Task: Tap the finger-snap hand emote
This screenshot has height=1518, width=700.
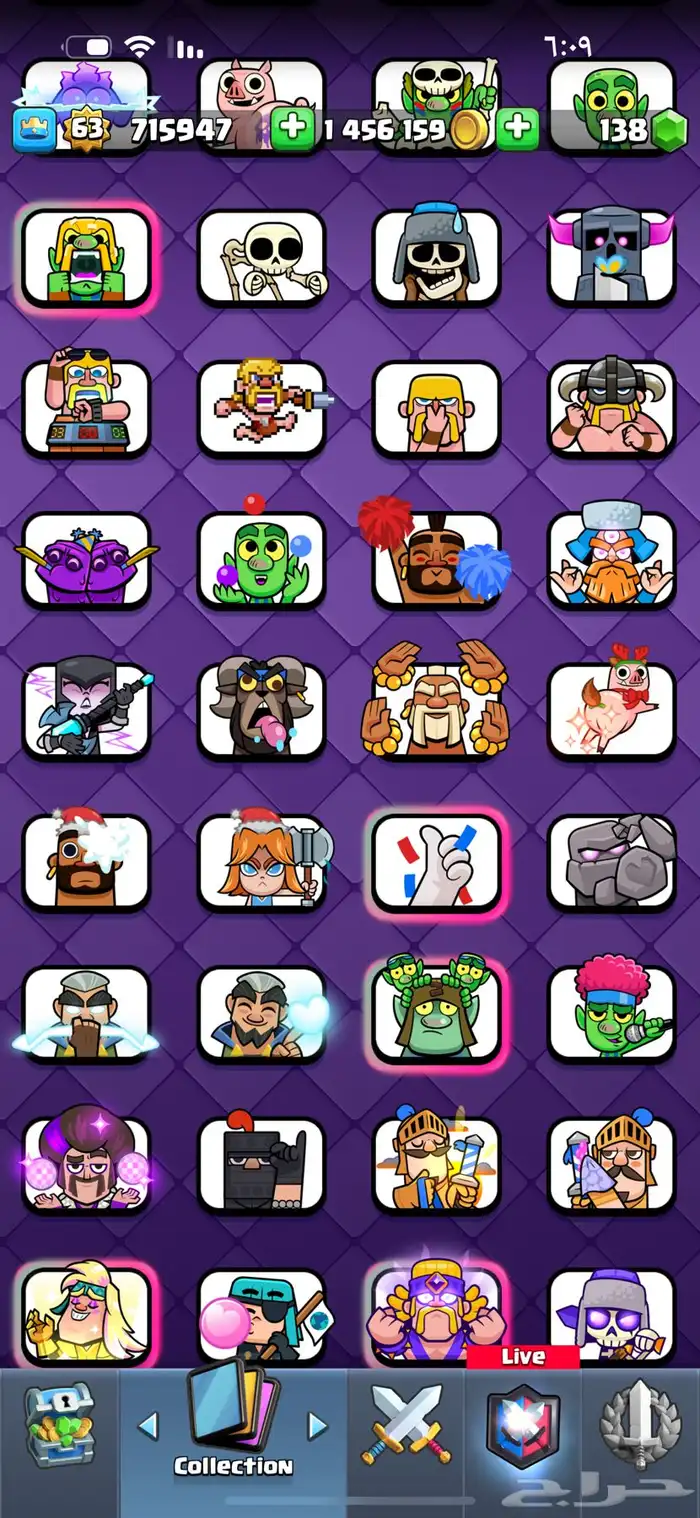Action: (x=436, y=862)
